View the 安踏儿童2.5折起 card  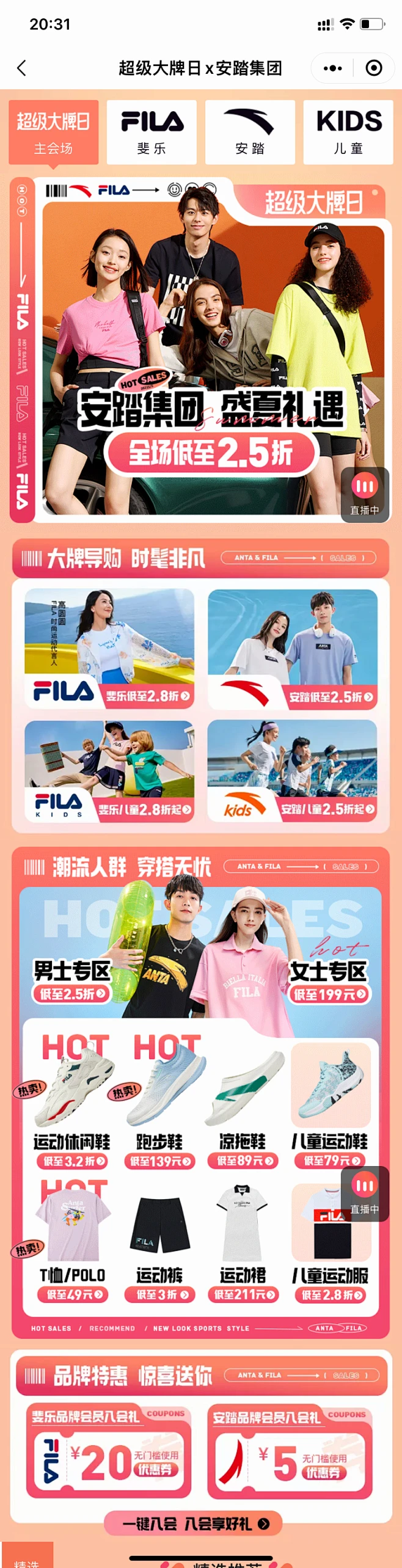[292, 771]
